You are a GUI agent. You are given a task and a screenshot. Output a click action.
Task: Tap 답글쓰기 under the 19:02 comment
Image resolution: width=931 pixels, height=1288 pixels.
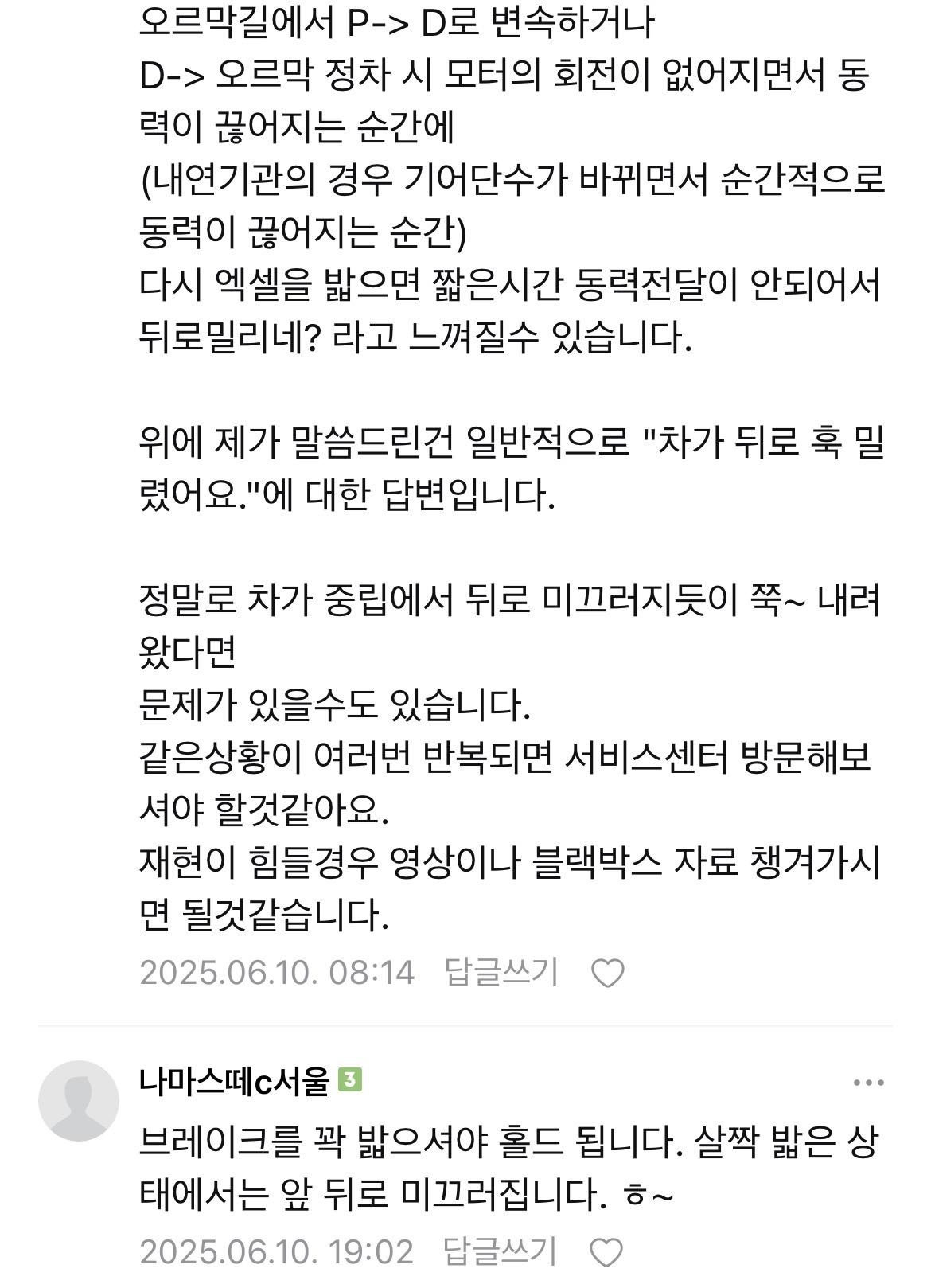tap(500, 1251)
